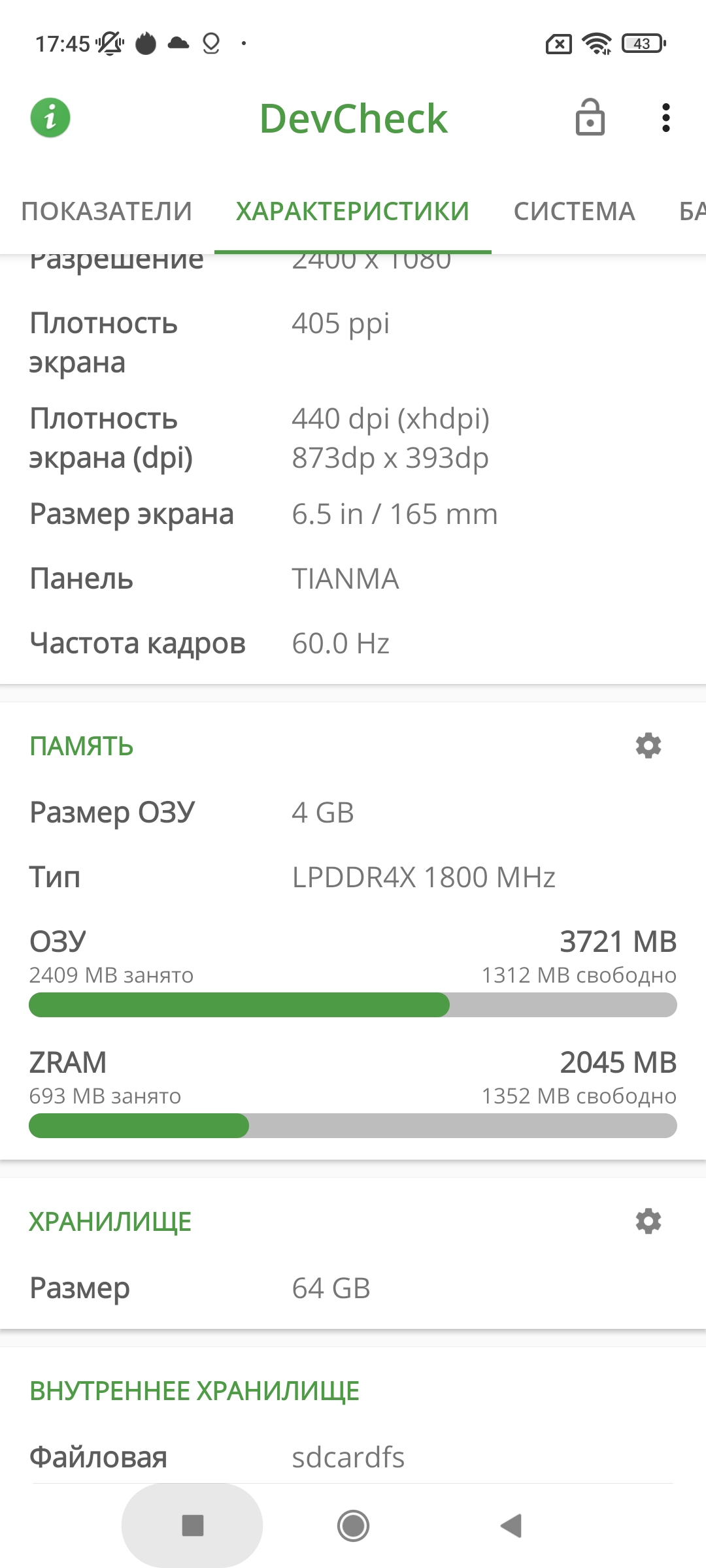Image resolution: width=706 pixels, height=1568 pixels.
Task: Open the lock icon in the app bar
Action: pos(590,118)
